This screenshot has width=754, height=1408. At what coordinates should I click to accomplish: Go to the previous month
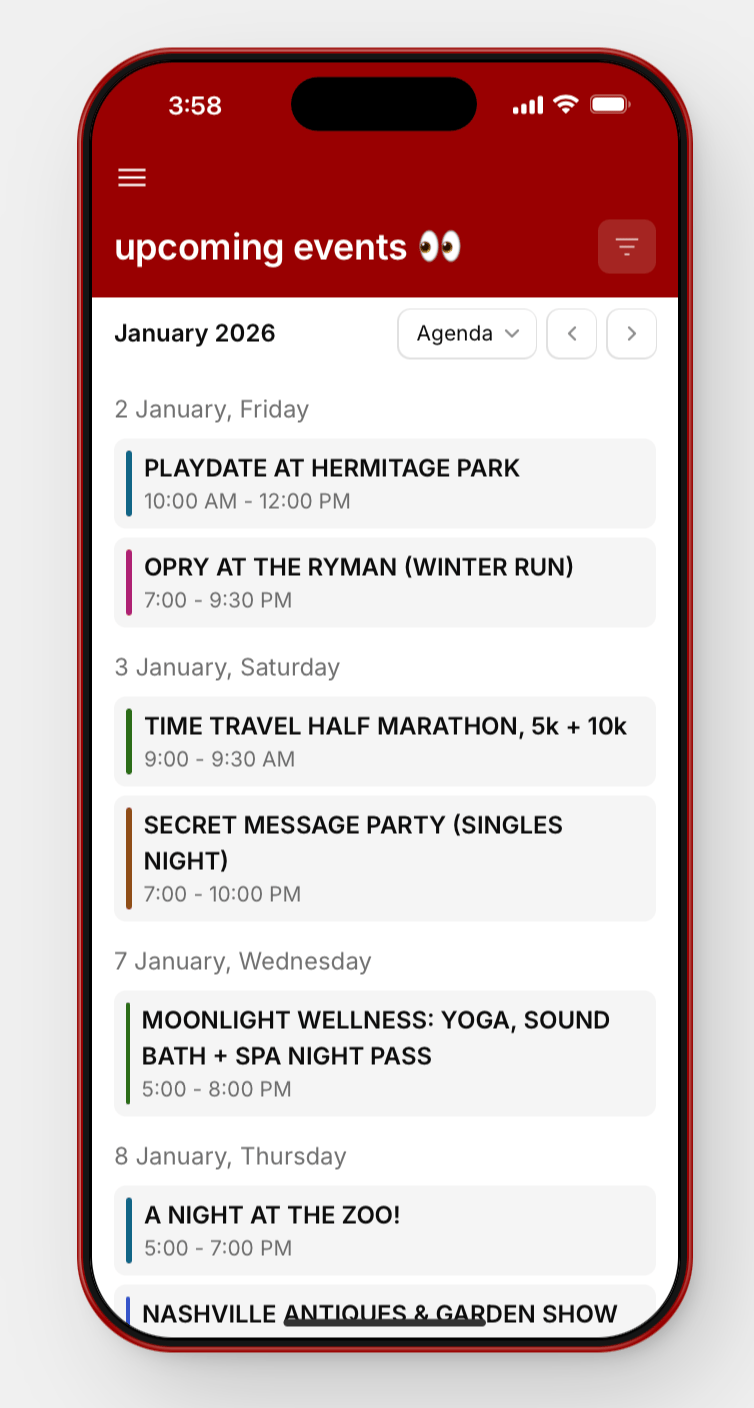tap(572, 334)
